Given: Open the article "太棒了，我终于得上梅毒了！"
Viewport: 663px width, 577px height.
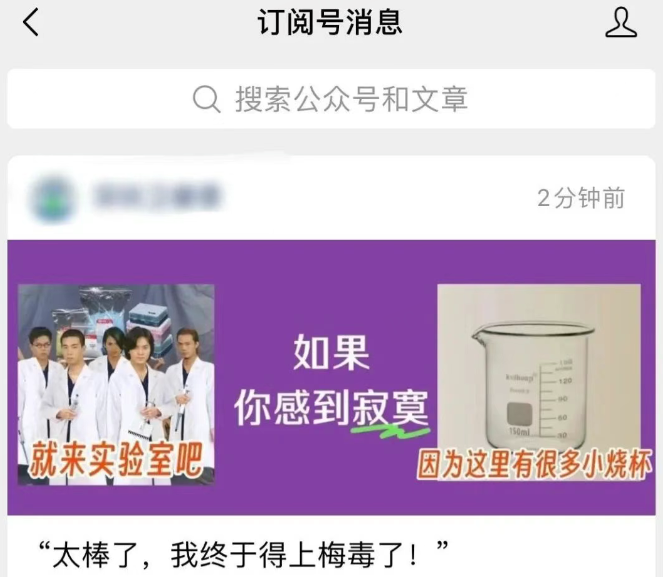Looking at the screenshot, I should (x=247, y=551).
